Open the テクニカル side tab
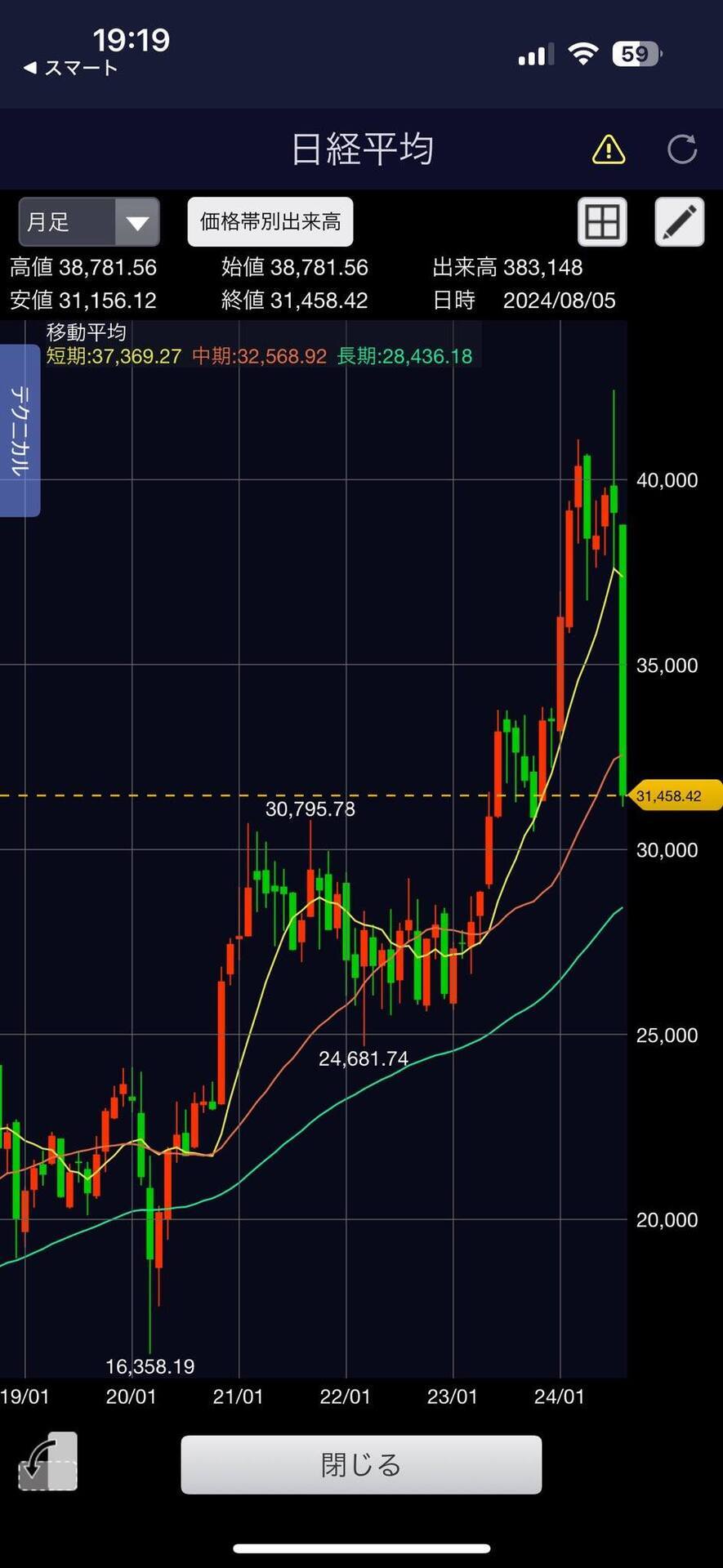 click(20, 430)
